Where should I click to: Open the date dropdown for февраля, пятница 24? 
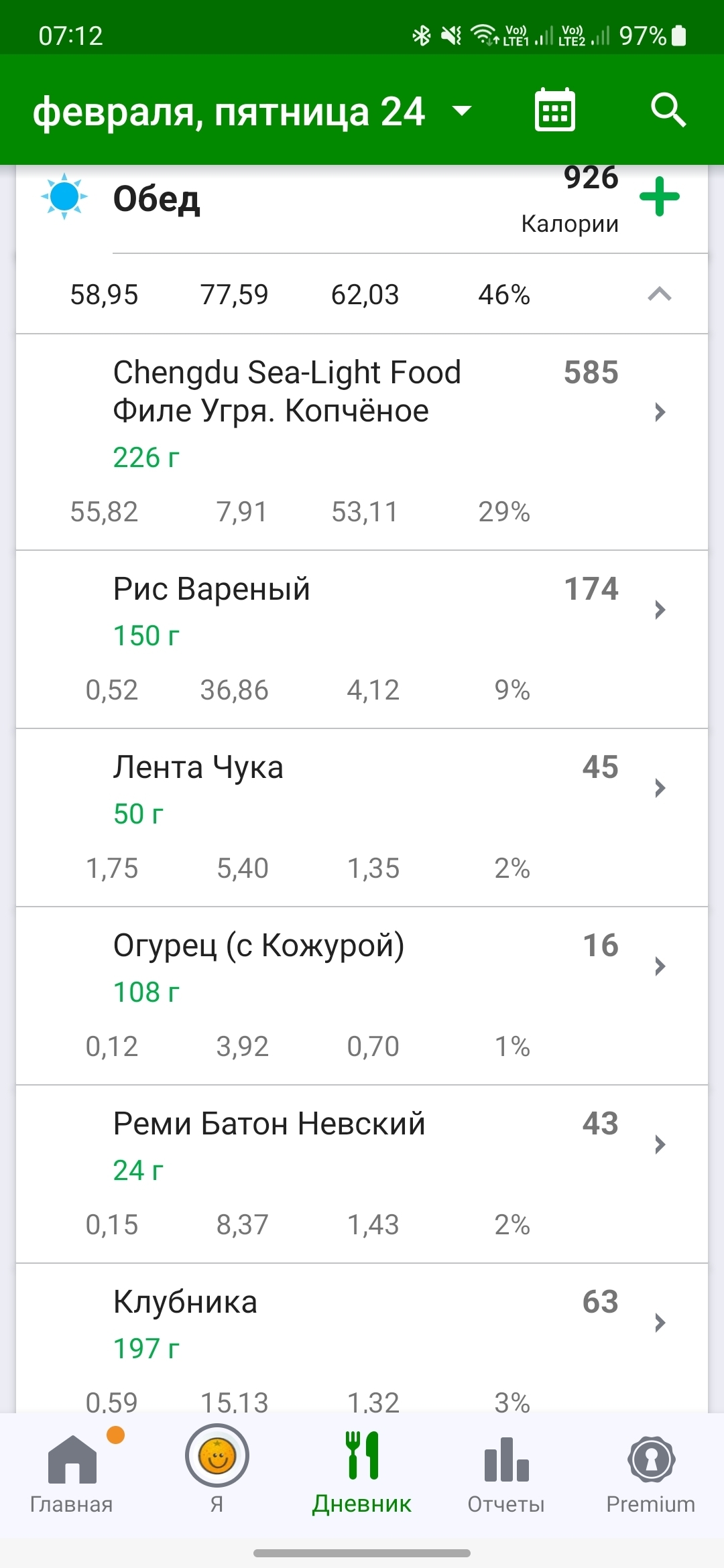point(462,111)
